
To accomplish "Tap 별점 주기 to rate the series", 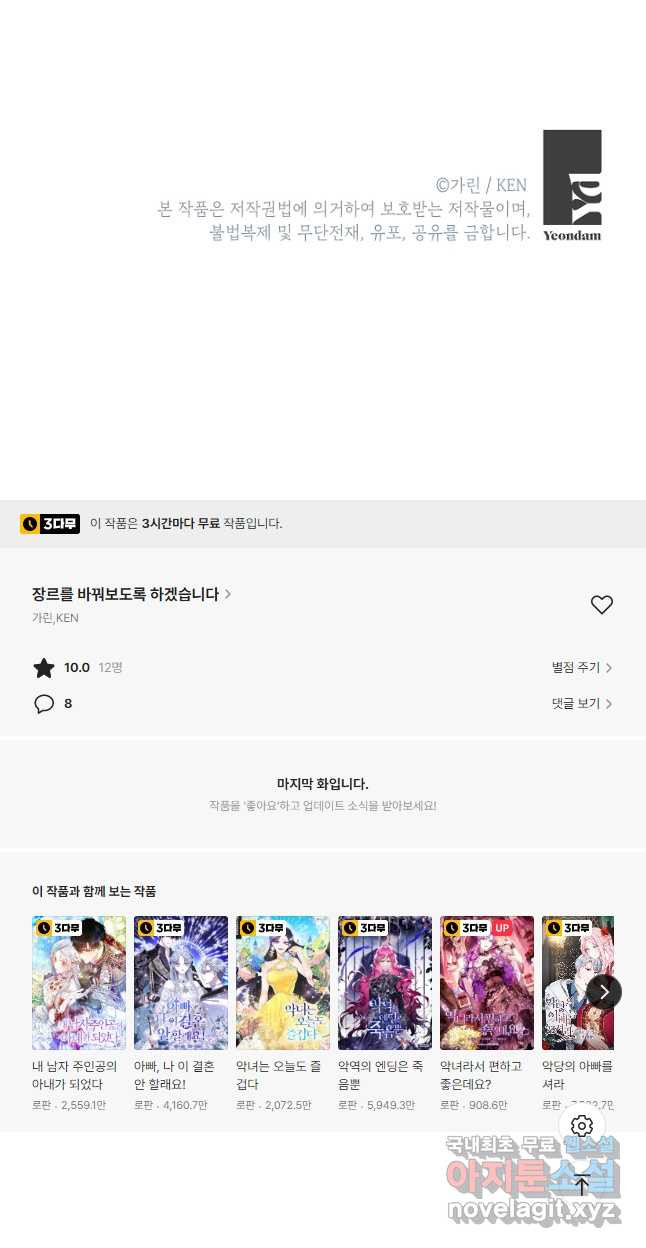I will tap(581, 667).
